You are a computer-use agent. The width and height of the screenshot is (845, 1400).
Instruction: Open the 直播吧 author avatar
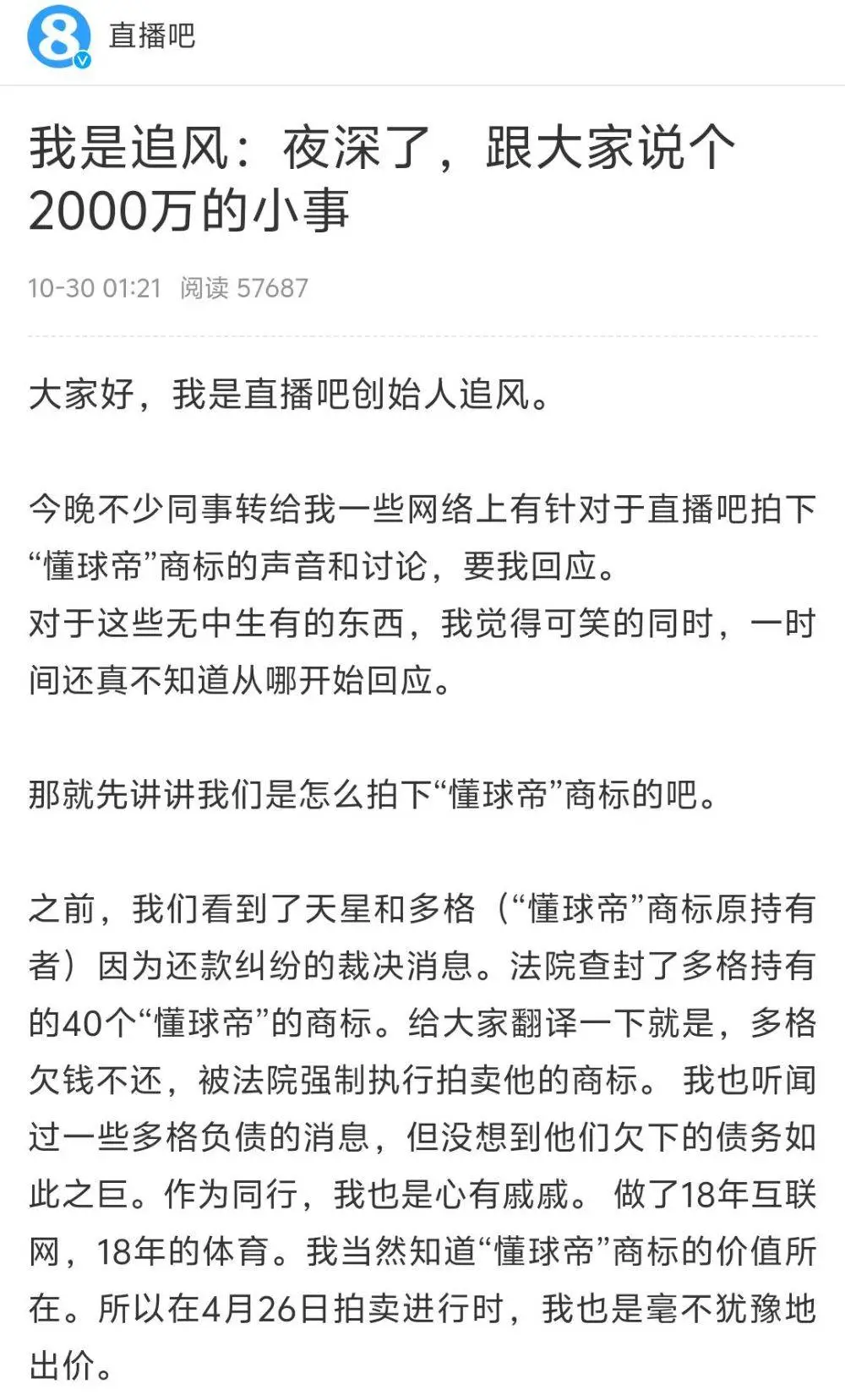(58, 37)
